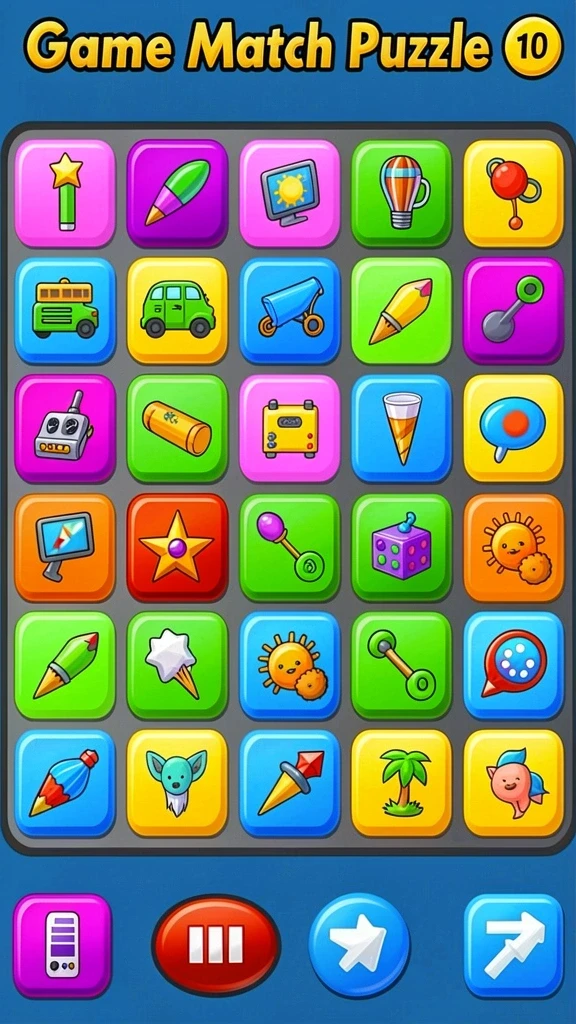
Task: Tap the teal goat head tile
Action: tap(177, 783)
